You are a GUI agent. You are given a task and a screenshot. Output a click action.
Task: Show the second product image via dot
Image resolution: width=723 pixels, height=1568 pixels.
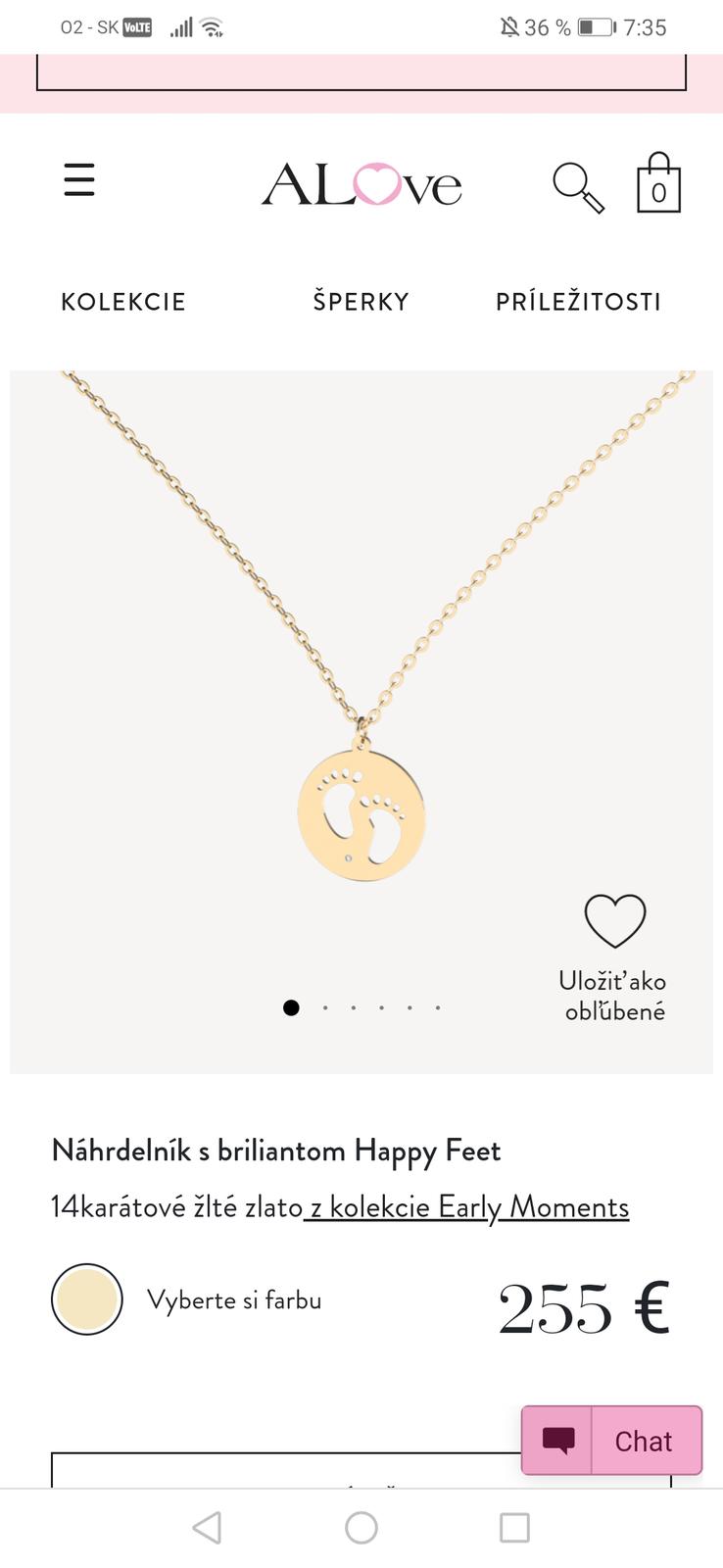tap(325, 1007)
